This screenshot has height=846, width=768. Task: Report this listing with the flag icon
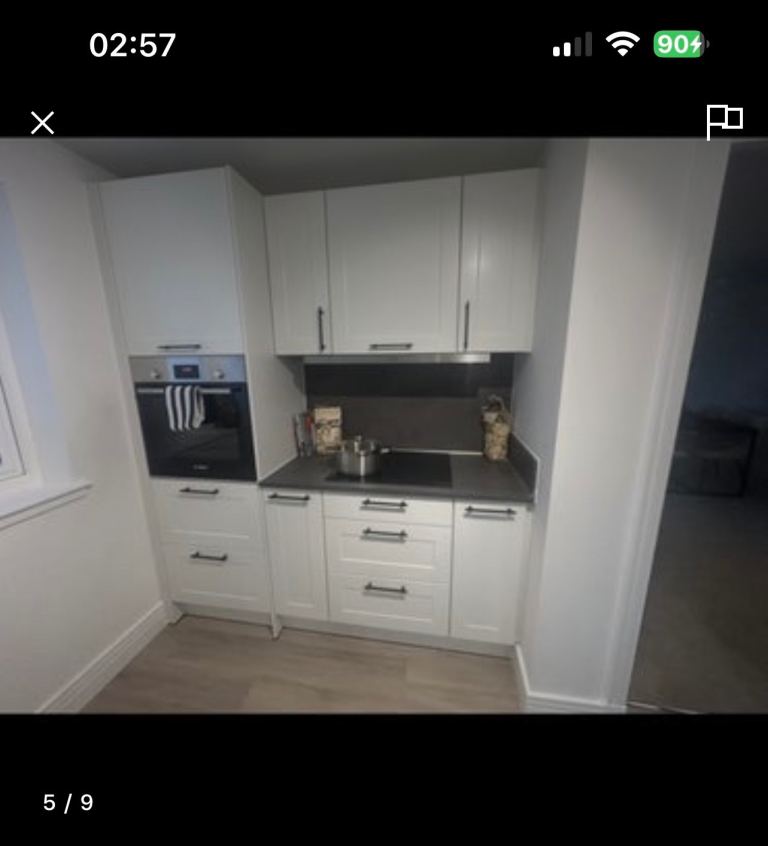[x=724, y=122]
